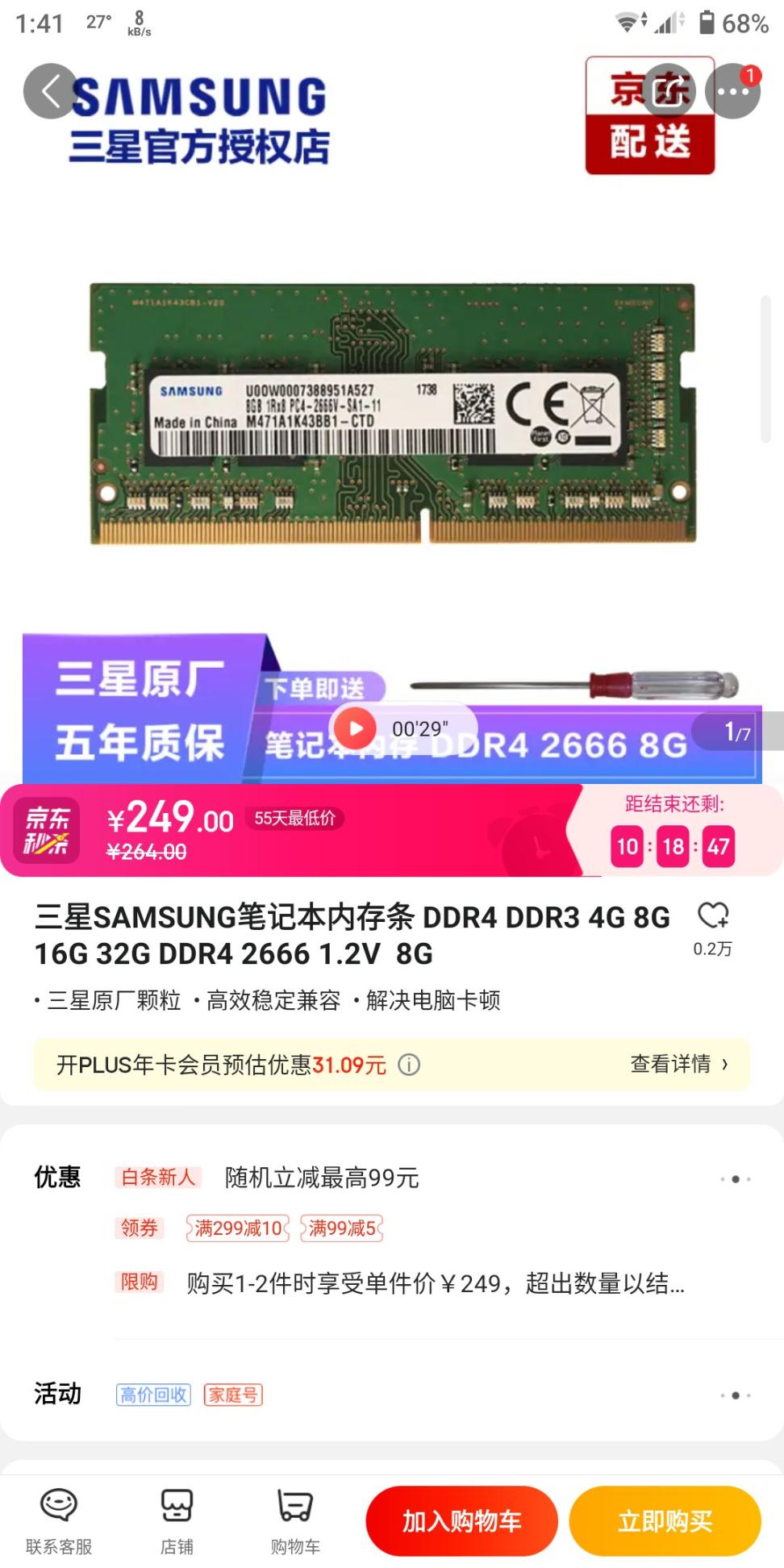784x1568 pixels.
Task: Open the Samsung memory product image
Action: click(x=392, y=413)
